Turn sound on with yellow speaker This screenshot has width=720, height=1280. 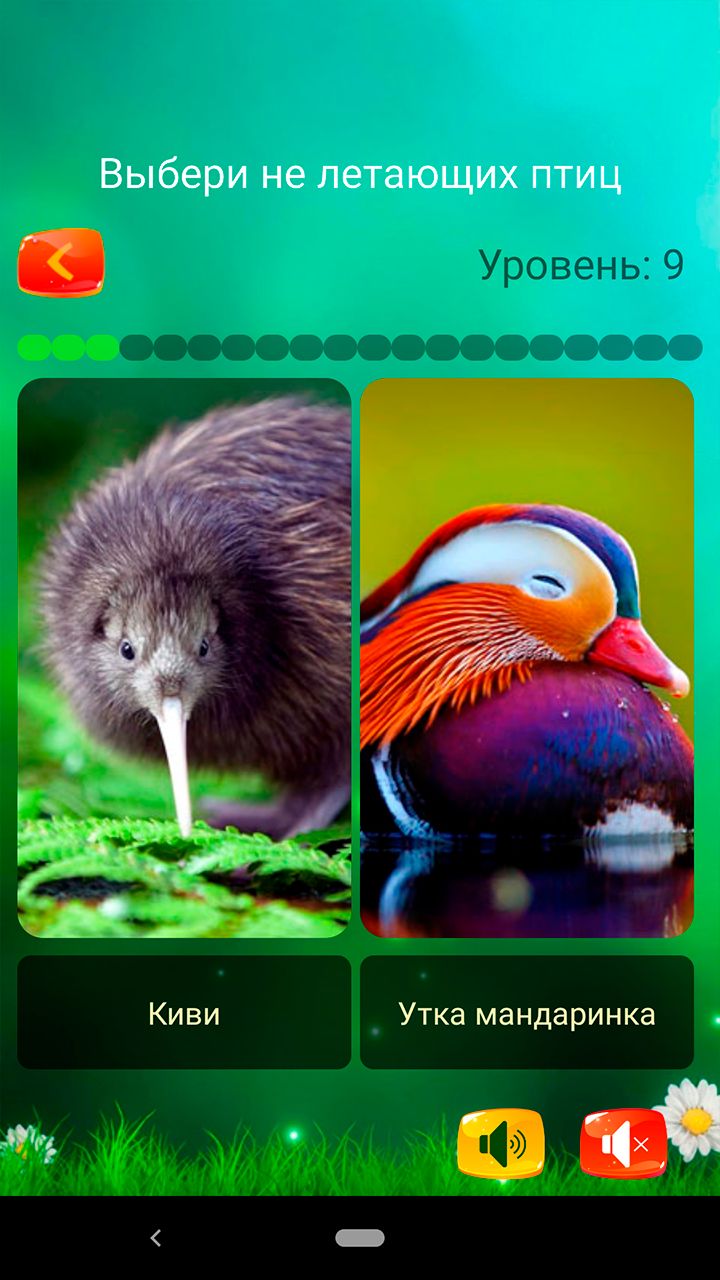pyautogui.click(x=501, y=1143)
